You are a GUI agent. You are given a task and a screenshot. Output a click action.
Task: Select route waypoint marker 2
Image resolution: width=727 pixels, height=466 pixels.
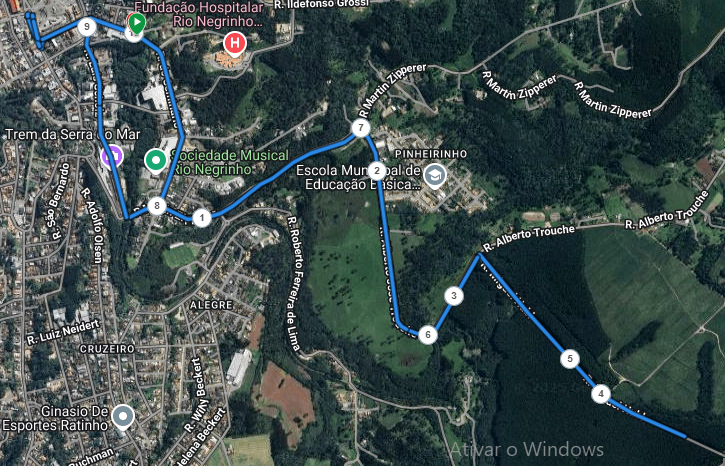click(x=375, y=170)
